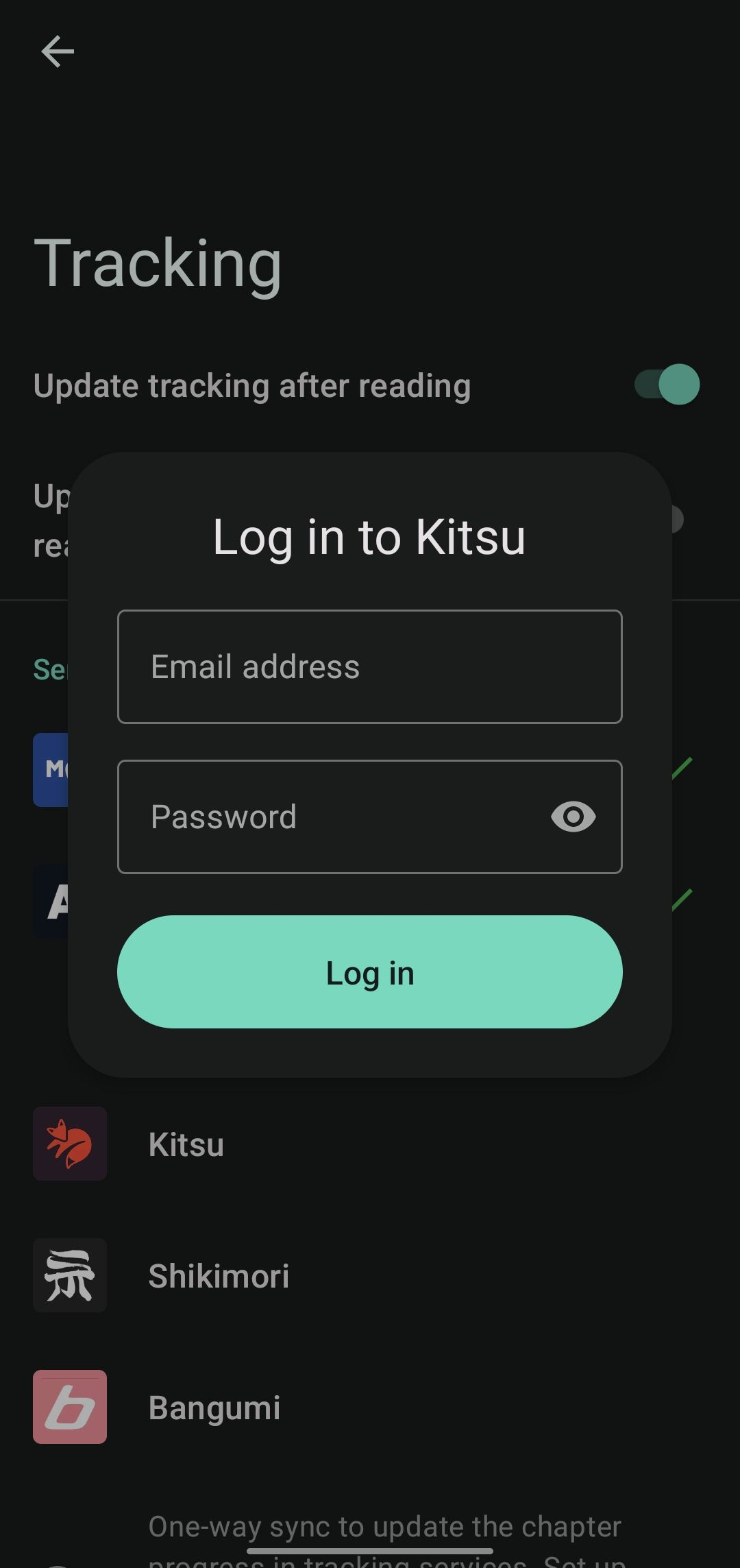Go back using the top arrow

pyautogui.click(x=58, y=51)
